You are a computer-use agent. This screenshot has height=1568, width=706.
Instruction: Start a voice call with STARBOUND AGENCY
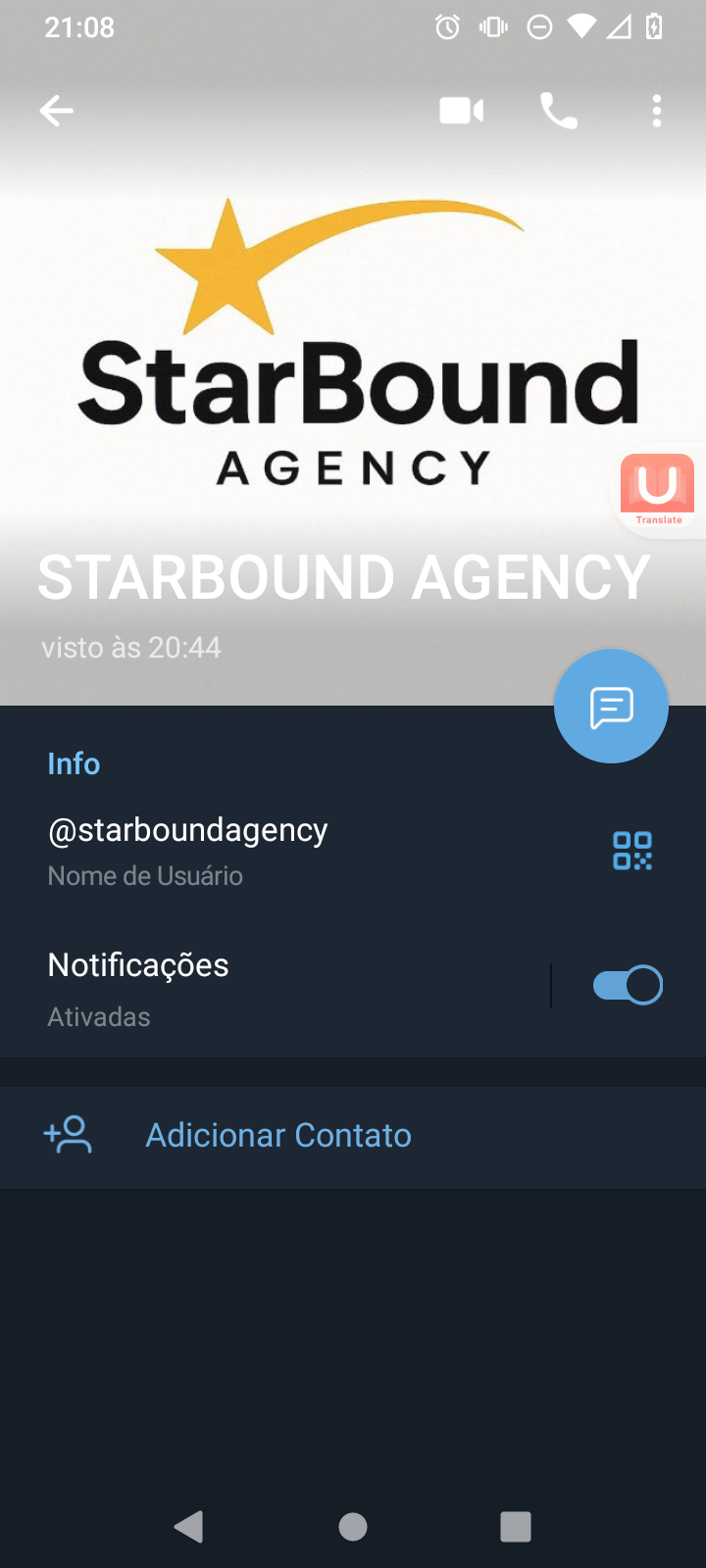pyautogui.click(x=559, y=111)
